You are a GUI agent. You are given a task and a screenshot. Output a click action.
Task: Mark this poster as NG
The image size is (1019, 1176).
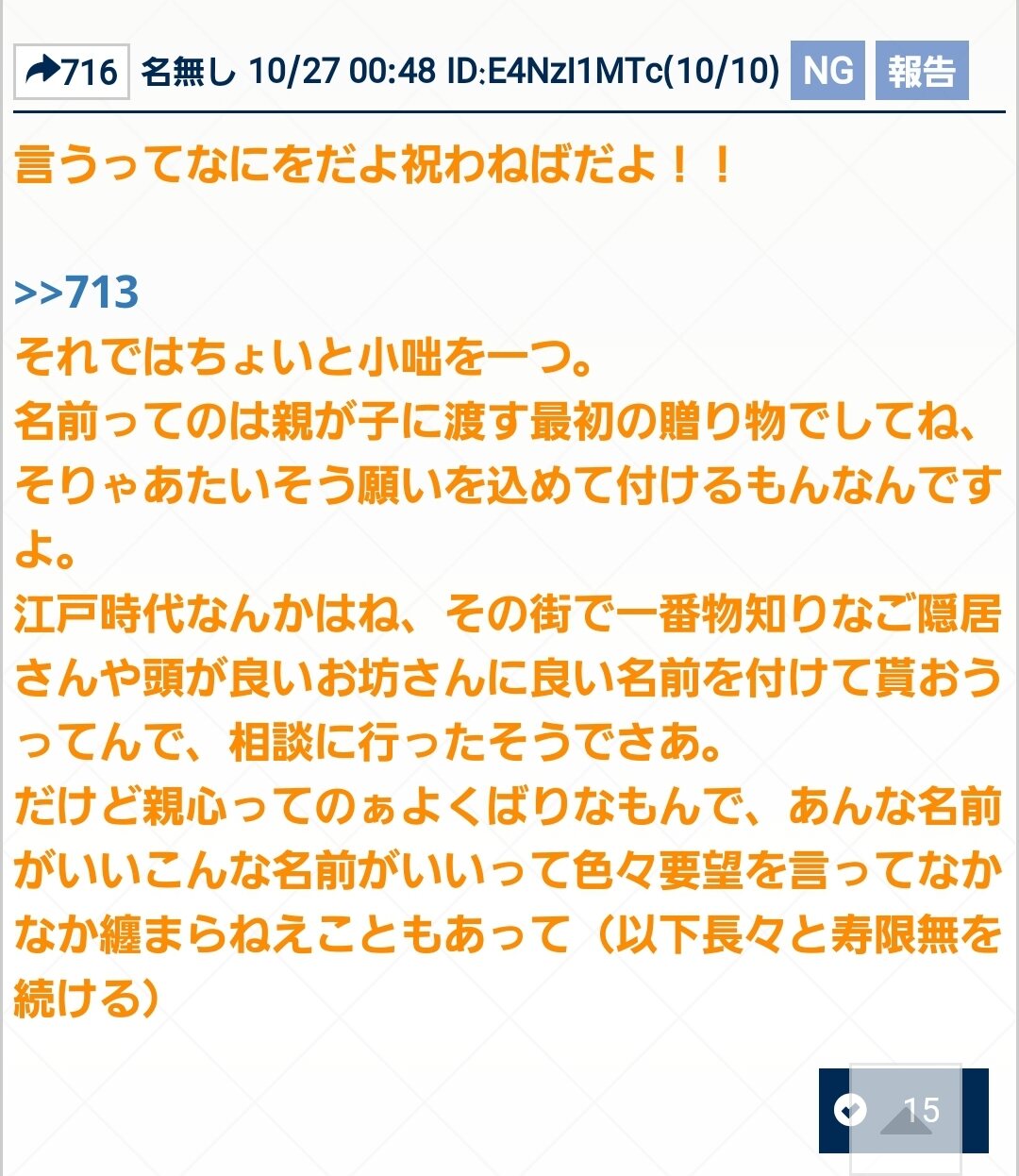827,72
